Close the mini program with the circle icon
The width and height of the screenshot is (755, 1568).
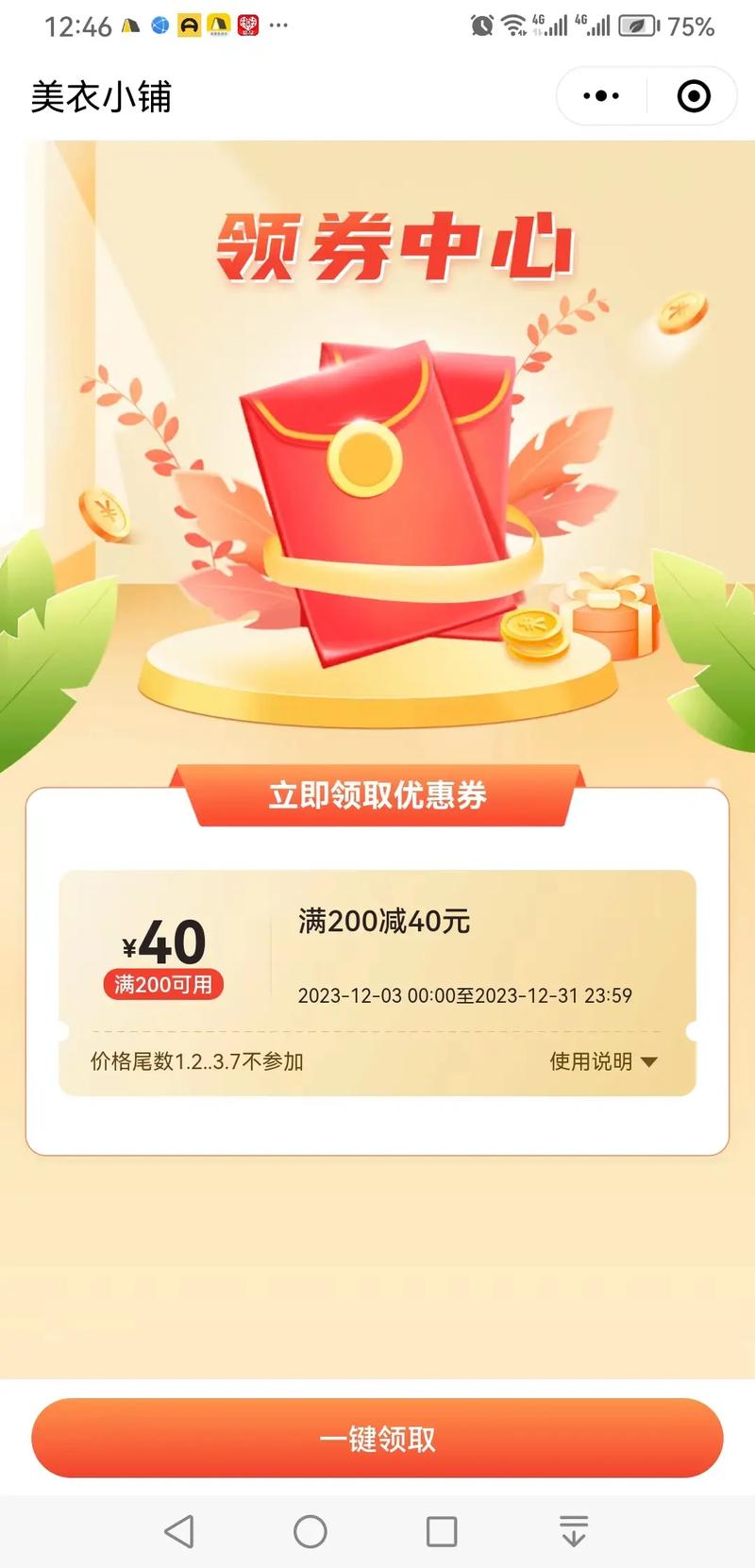(x=694, y=96)
